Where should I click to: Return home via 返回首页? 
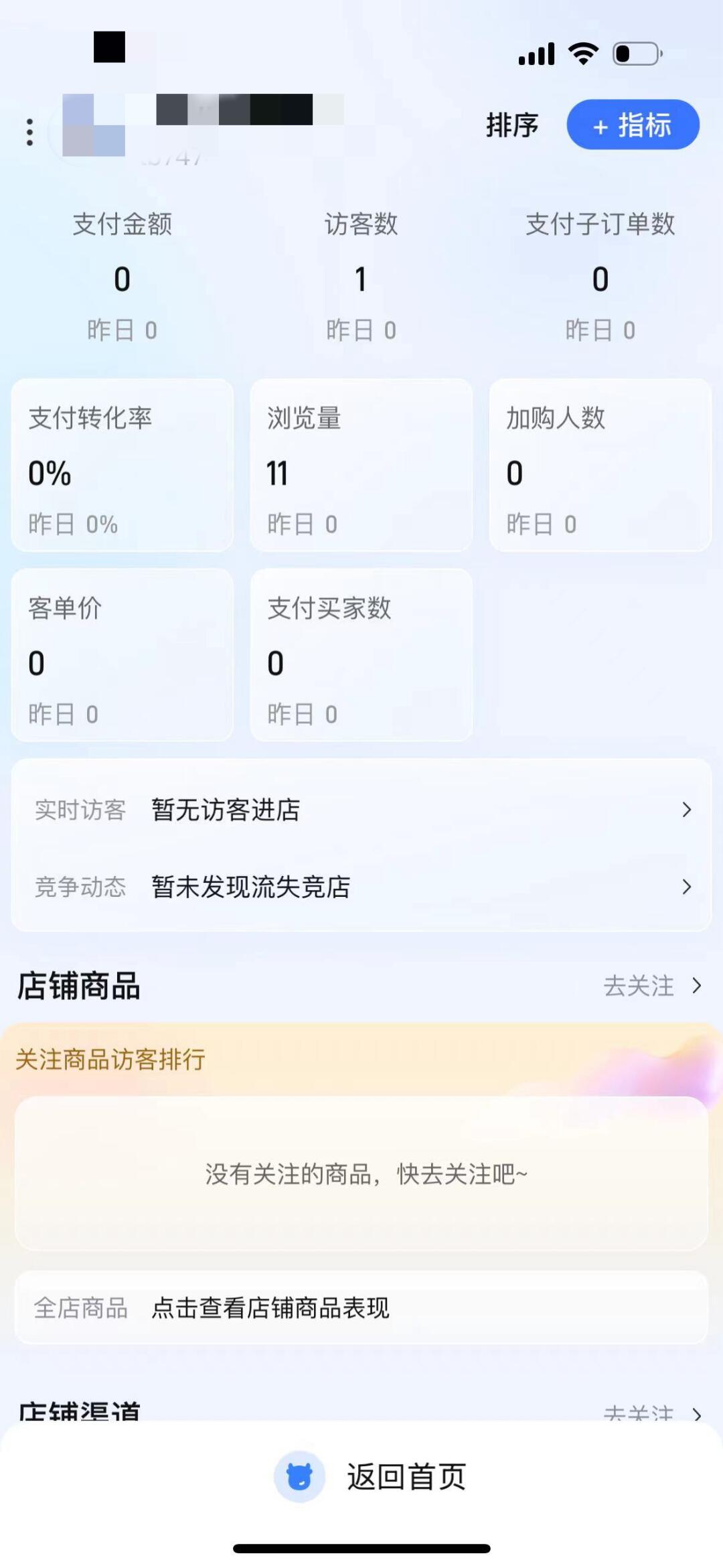(372, 1476)
